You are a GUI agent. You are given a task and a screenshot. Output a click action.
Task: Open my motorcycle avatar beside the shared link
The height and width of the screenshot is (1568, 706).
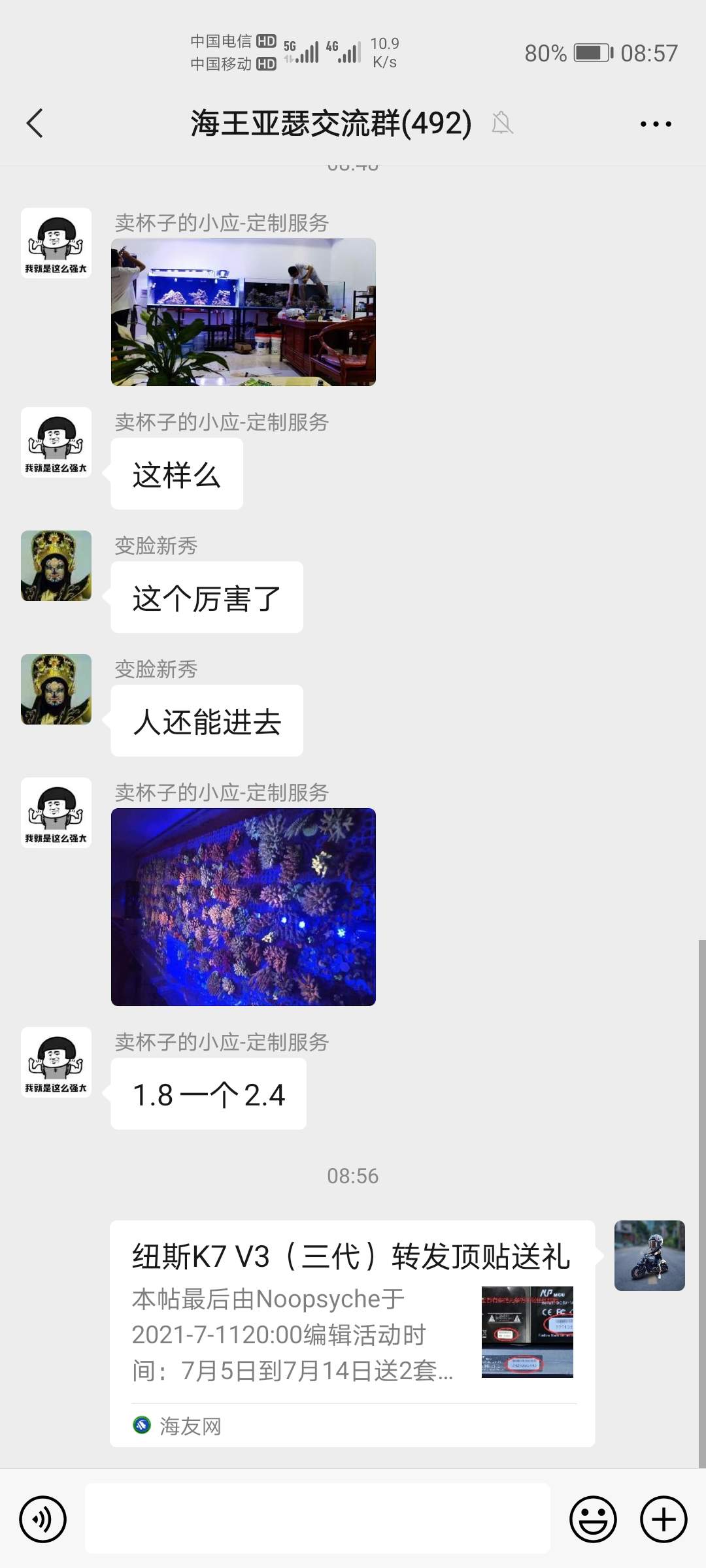[649, 1256]
